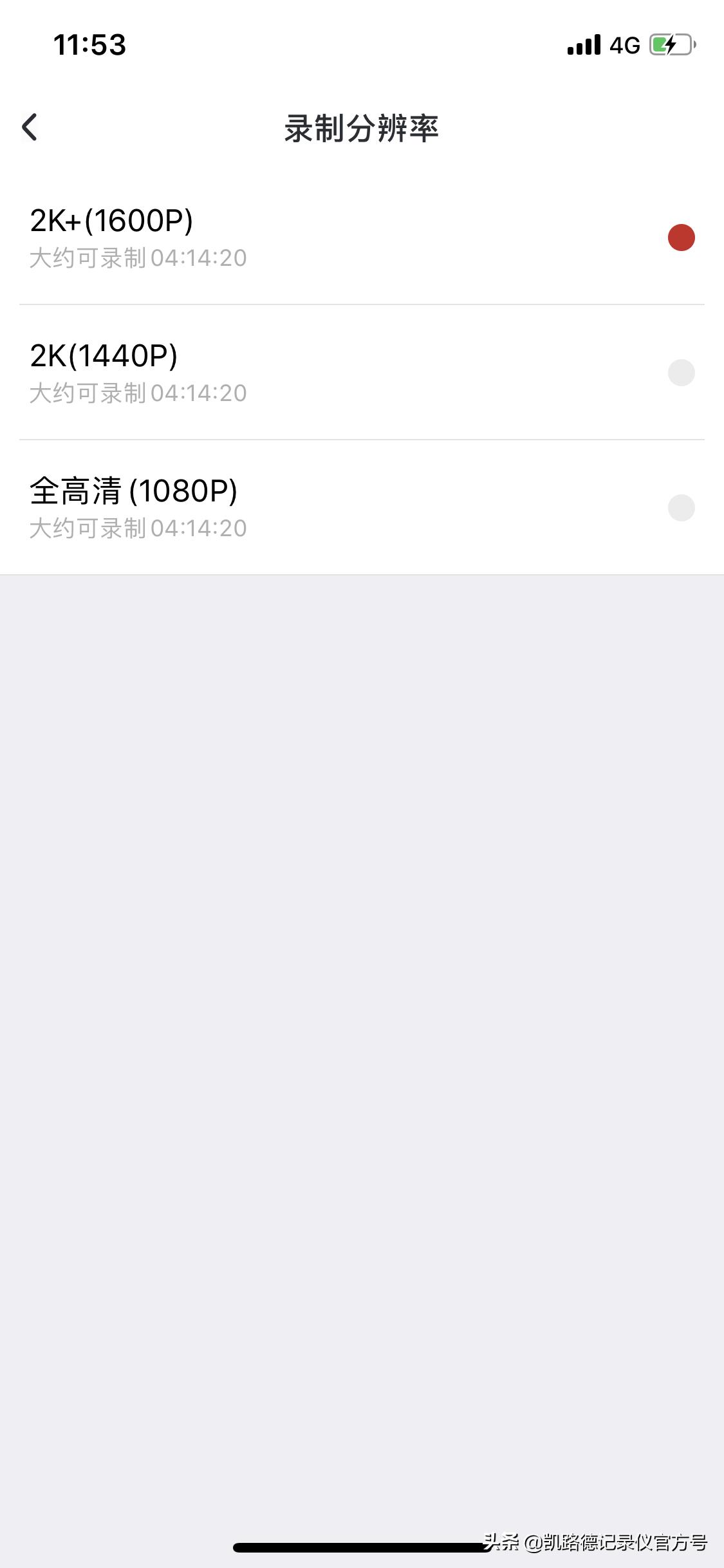
Task: Choose 2K(1440P) recording resolution
Action: (x=681, y=372)
